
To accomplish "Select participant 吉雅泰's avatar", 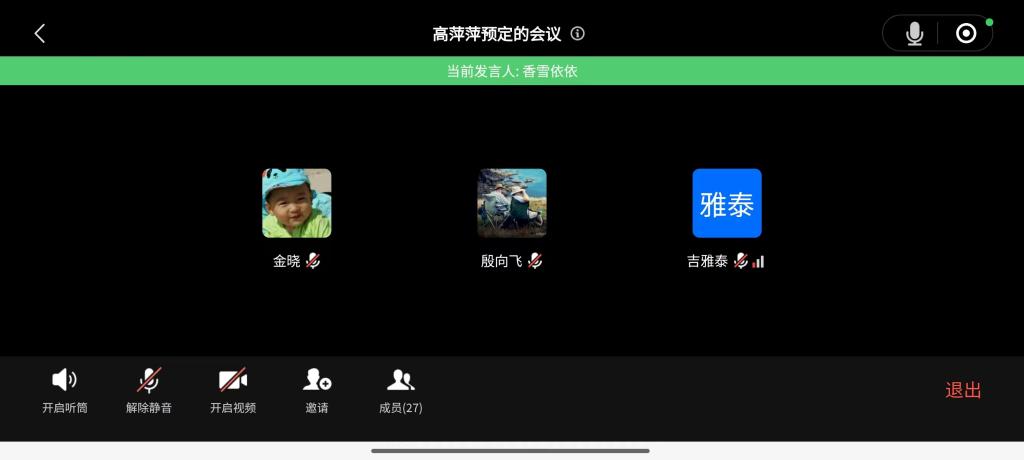I will click(x=727, y=203).
